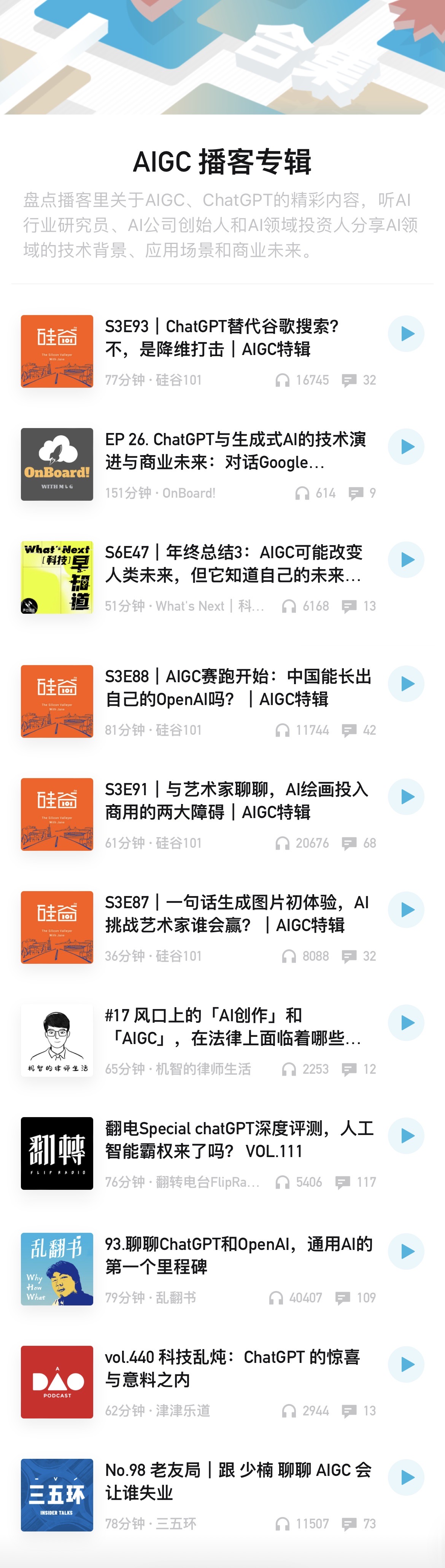The width and height of the screenshot is (445, 1568).
Task: Play No.98 老友局 episode
Action: pyautogui.click(x=406, y=1477)
